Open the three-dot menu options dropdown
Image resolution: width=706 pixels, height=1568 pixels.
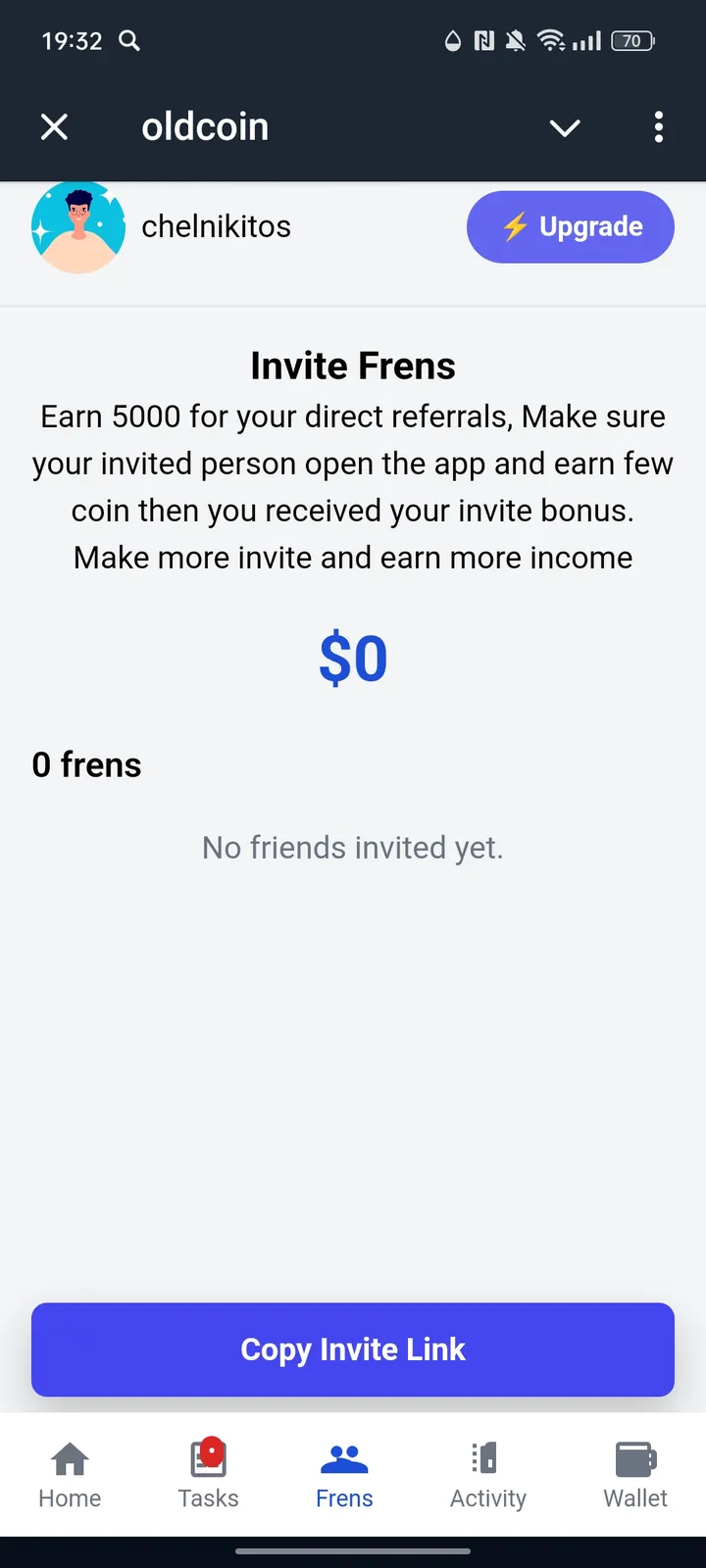tap(658, 127)
